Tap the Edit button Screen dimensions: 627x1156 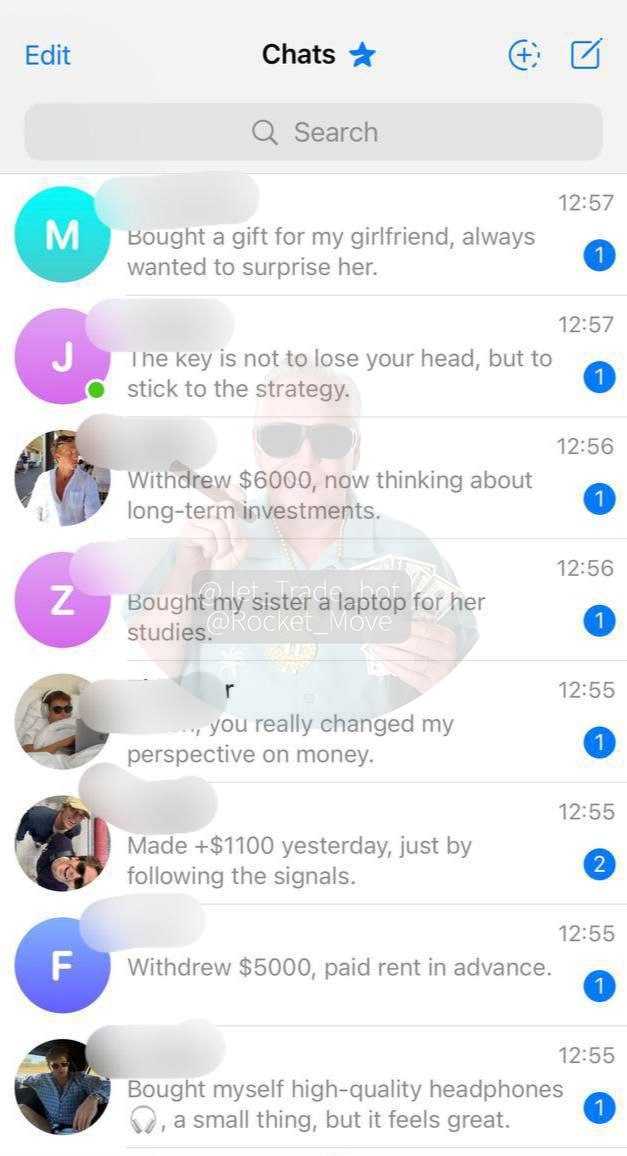point(47,55)
